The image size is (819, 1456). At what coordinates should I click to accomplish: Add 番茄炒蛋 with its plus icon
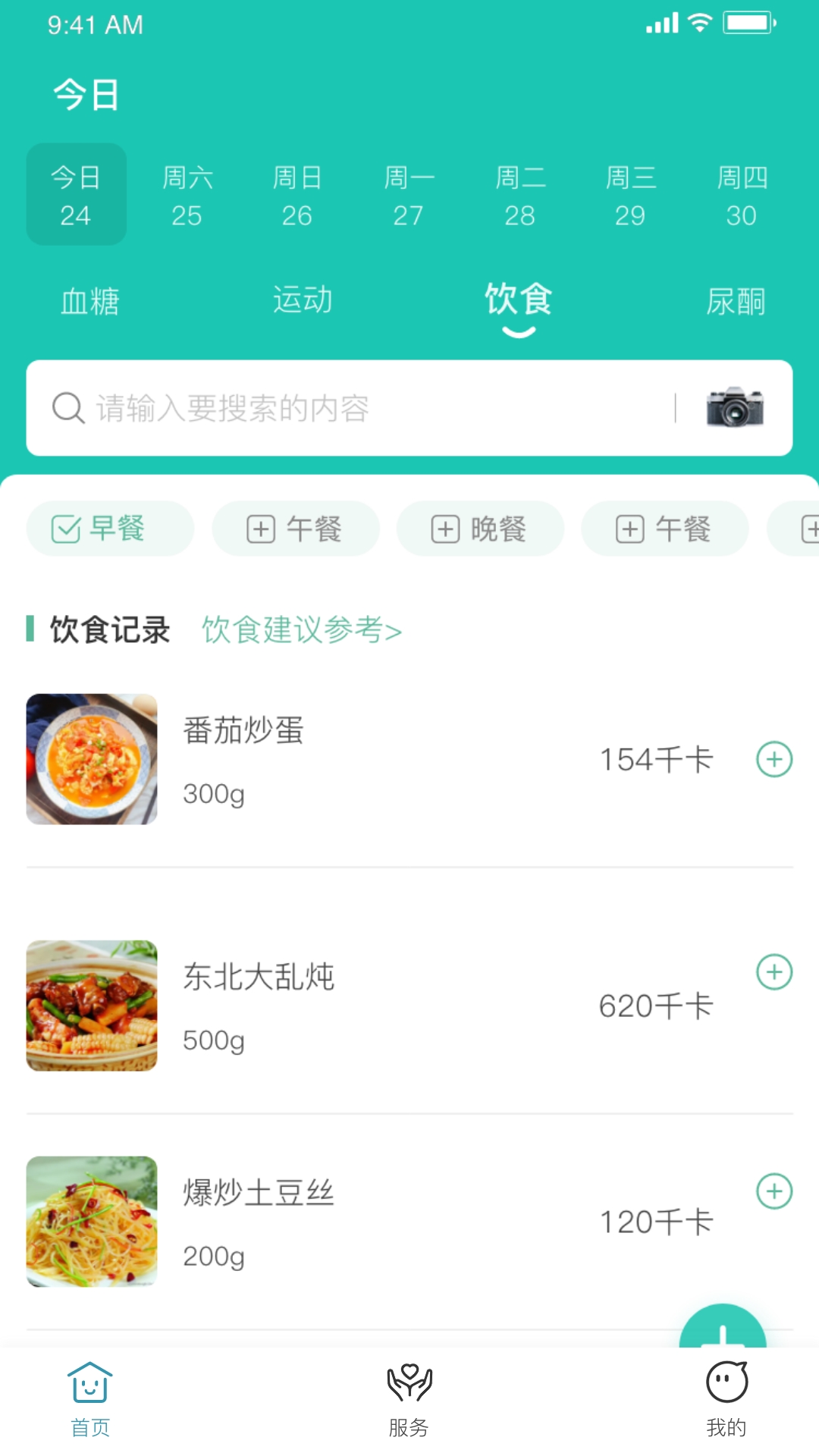pyautogui.click(x=774, y=759)
